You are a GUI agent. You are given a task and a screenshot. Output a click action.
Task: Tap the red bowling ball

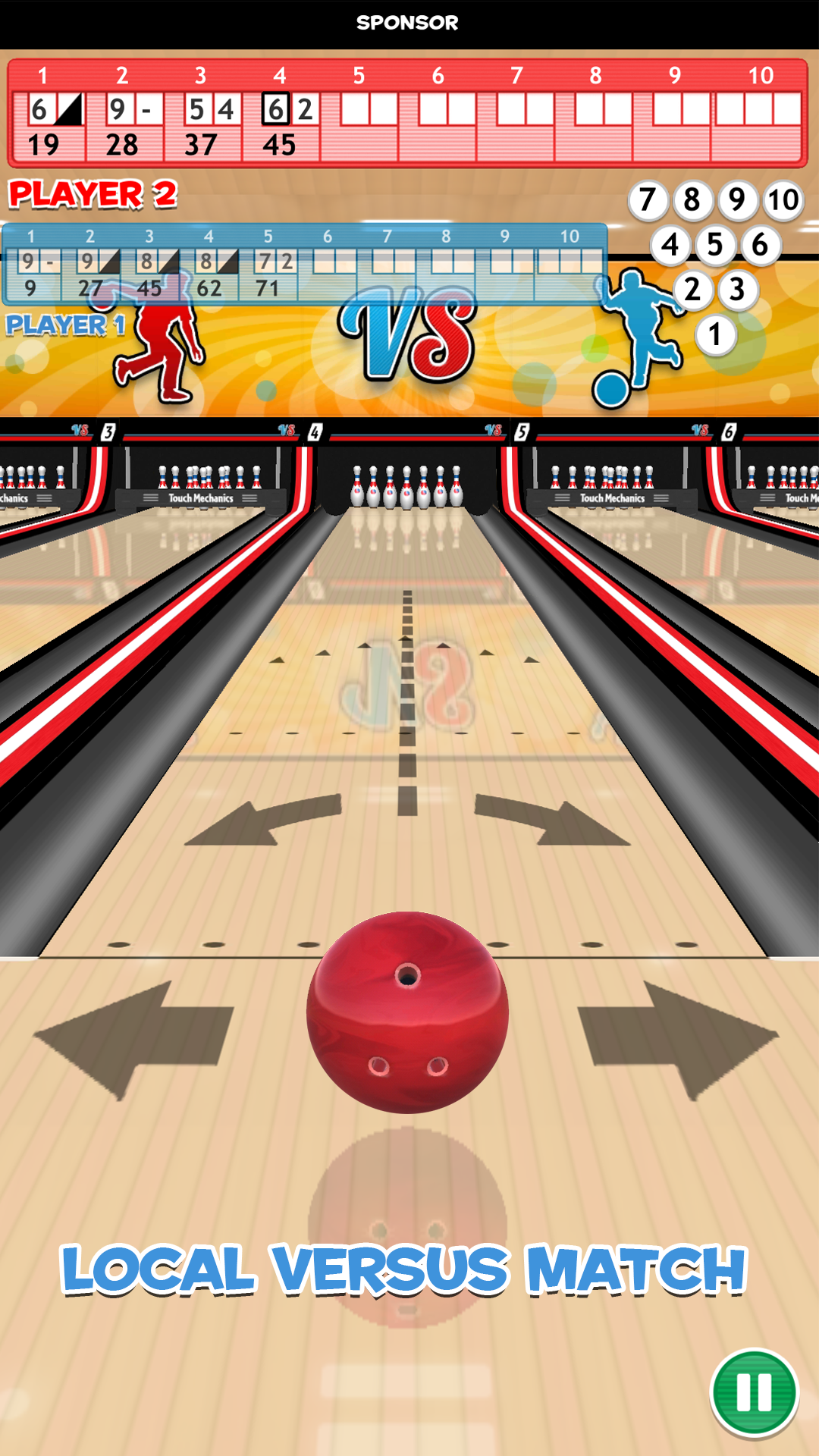[408, 1012]
